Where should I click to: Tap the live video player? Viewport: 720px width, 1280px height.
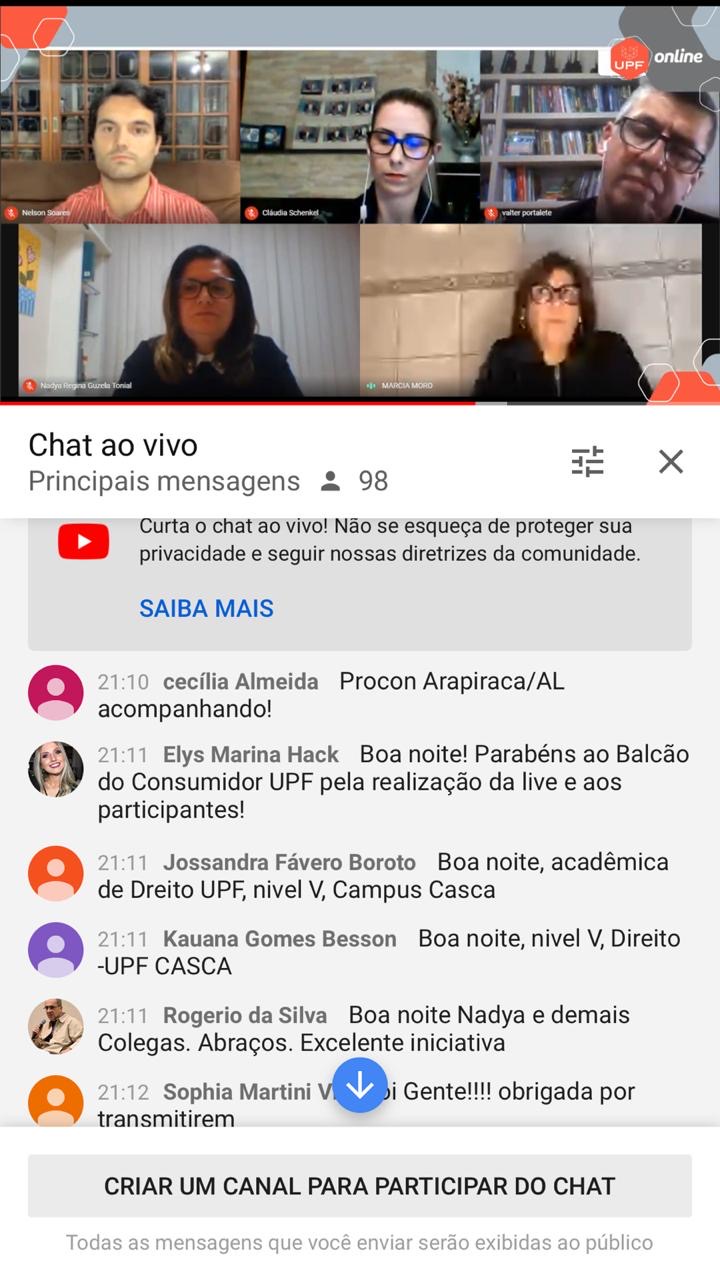click(x=360, y=205)
